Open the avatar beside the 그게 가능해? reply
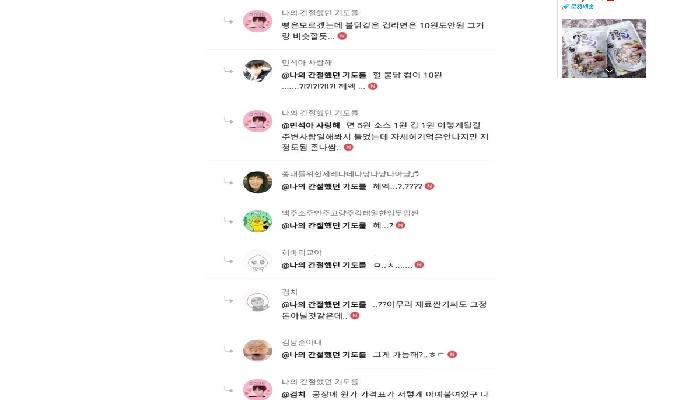 258,351
